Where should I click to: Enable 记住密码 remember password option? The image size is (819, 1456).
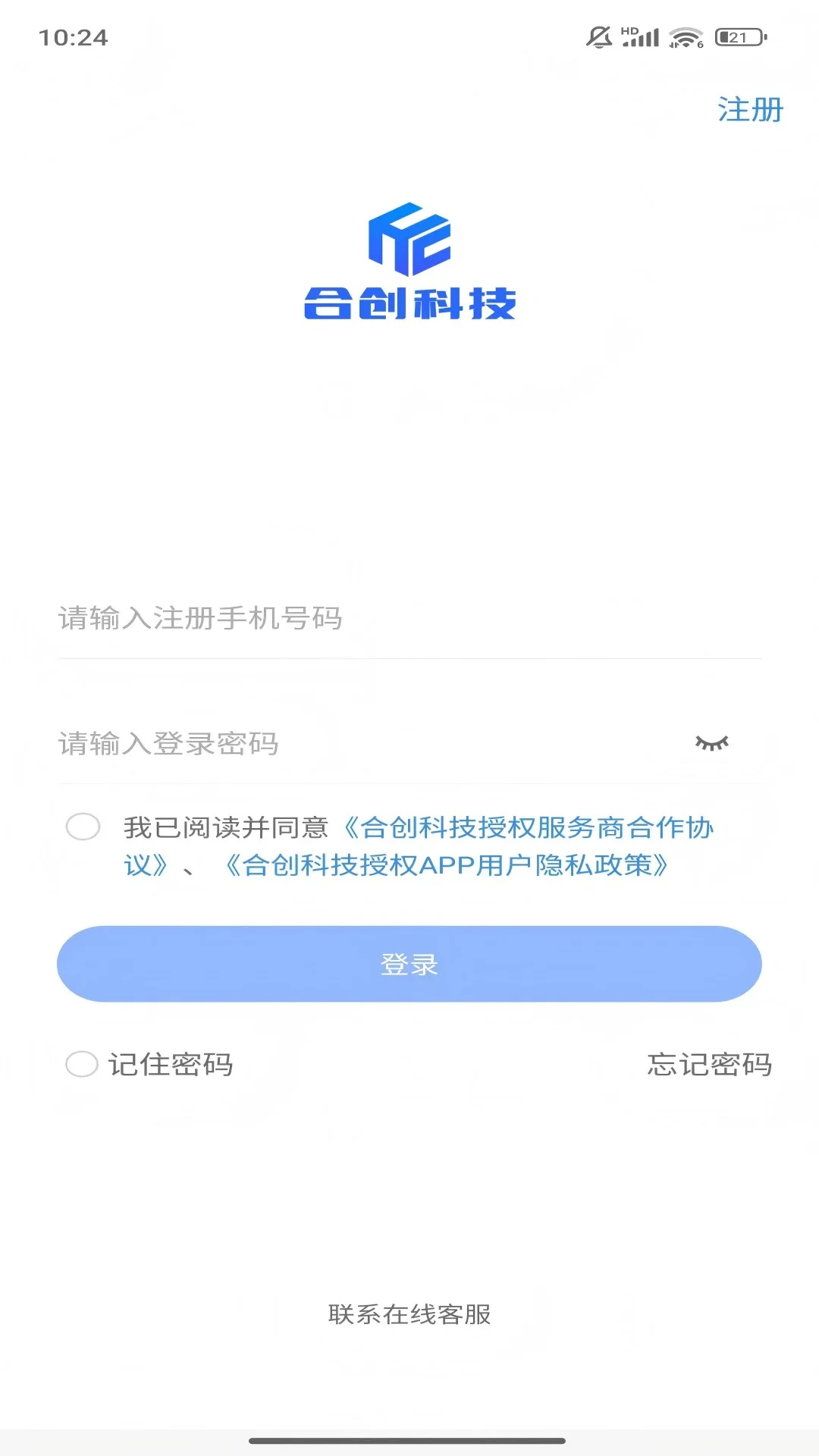pyautogui.click(x=81, y=1065)
